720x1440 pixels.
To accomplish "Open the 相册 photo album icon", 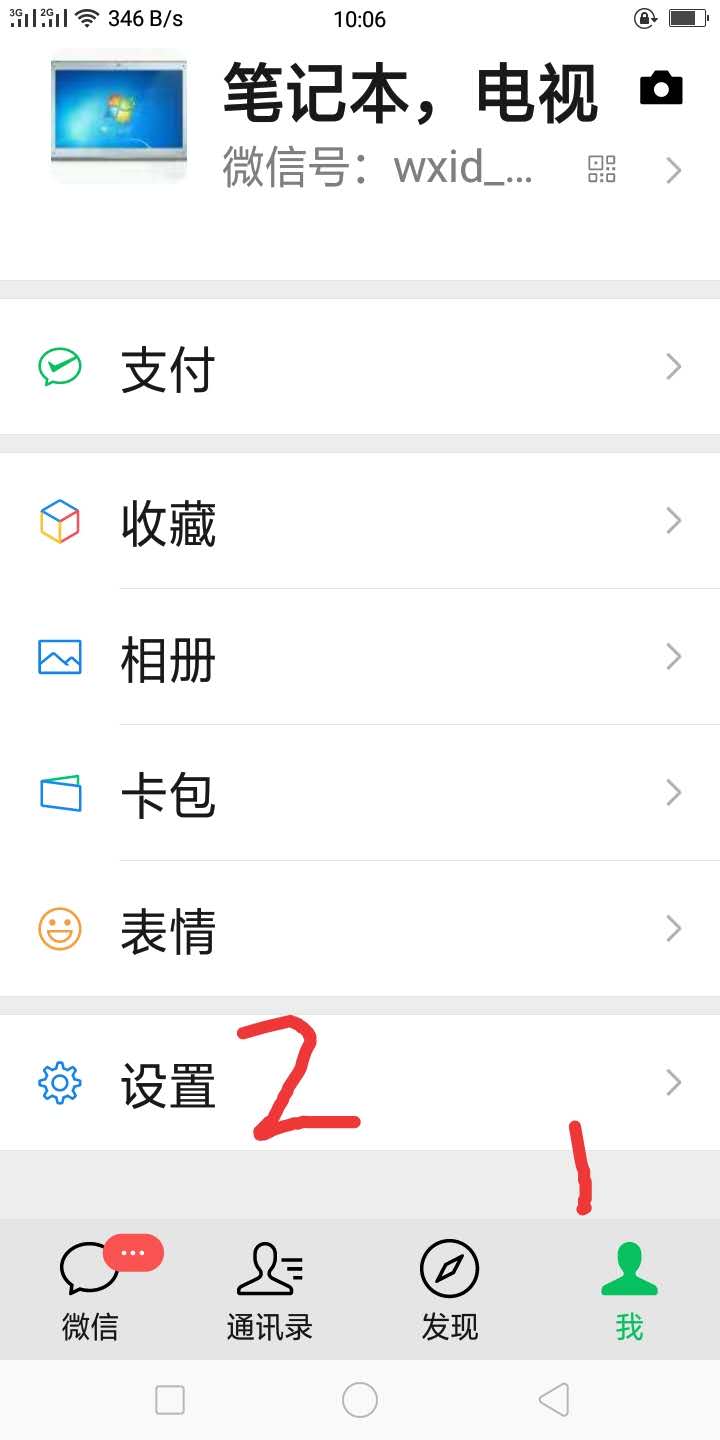I will tap(58, 656).
